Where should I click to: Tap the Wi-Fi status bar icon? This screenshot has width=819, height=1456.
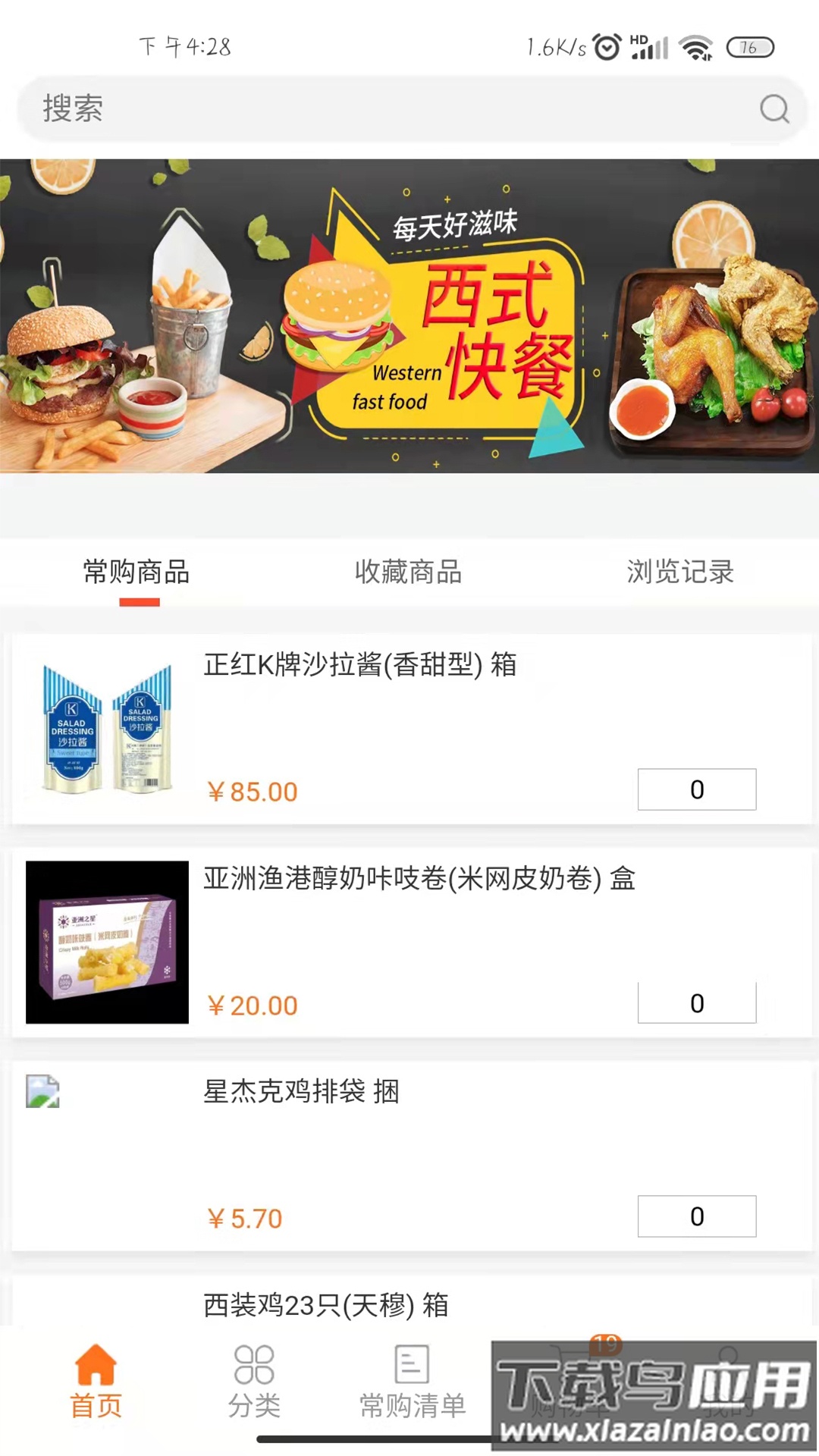(x=695, y=47)
